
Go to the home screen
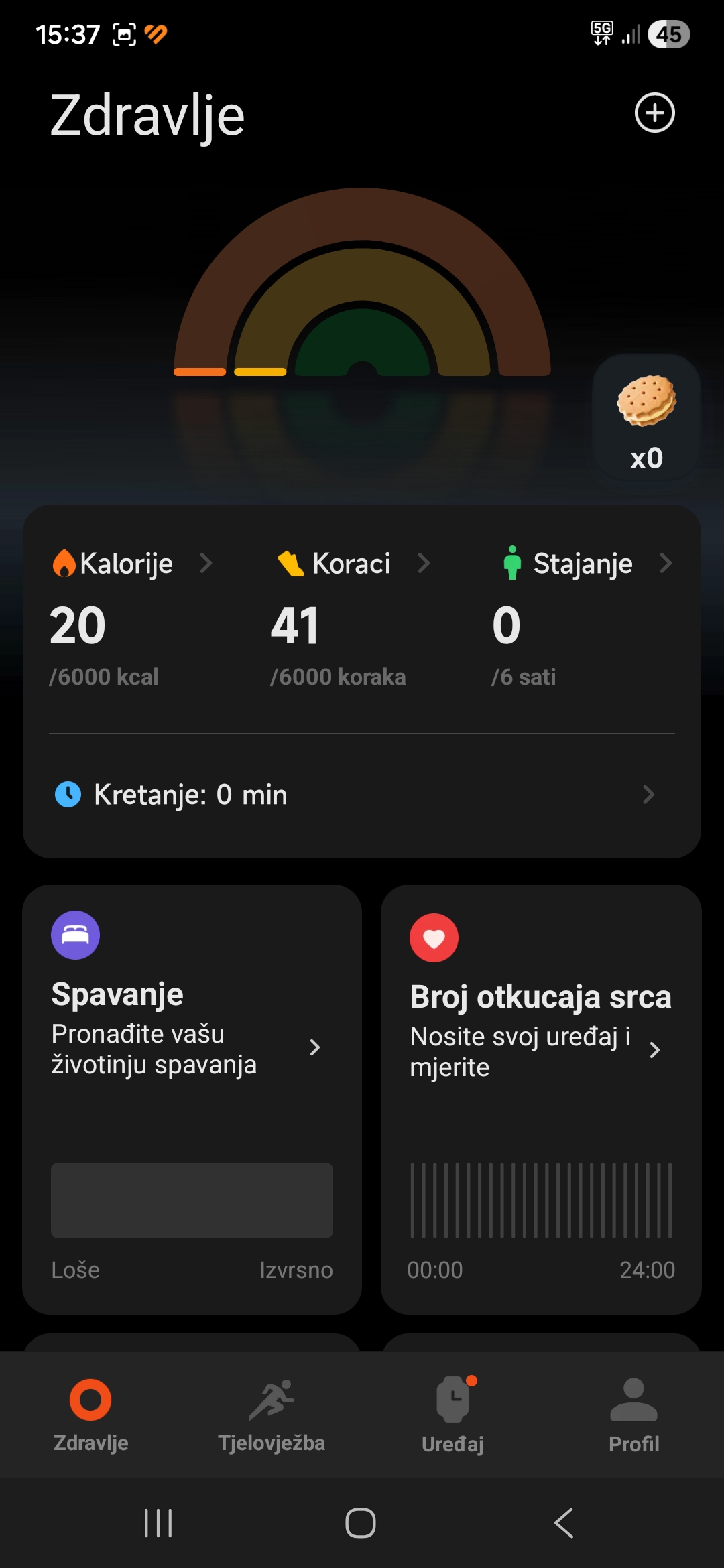(361, 1523)
